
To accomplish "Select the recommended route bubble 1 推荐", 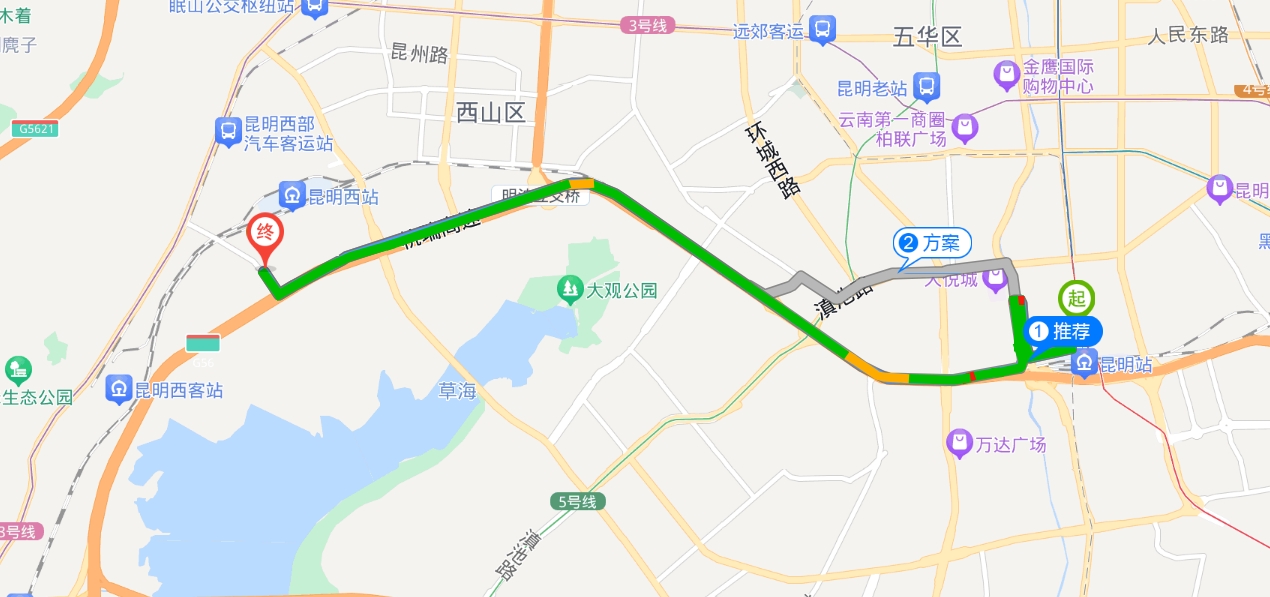I will click(1063, 331).
